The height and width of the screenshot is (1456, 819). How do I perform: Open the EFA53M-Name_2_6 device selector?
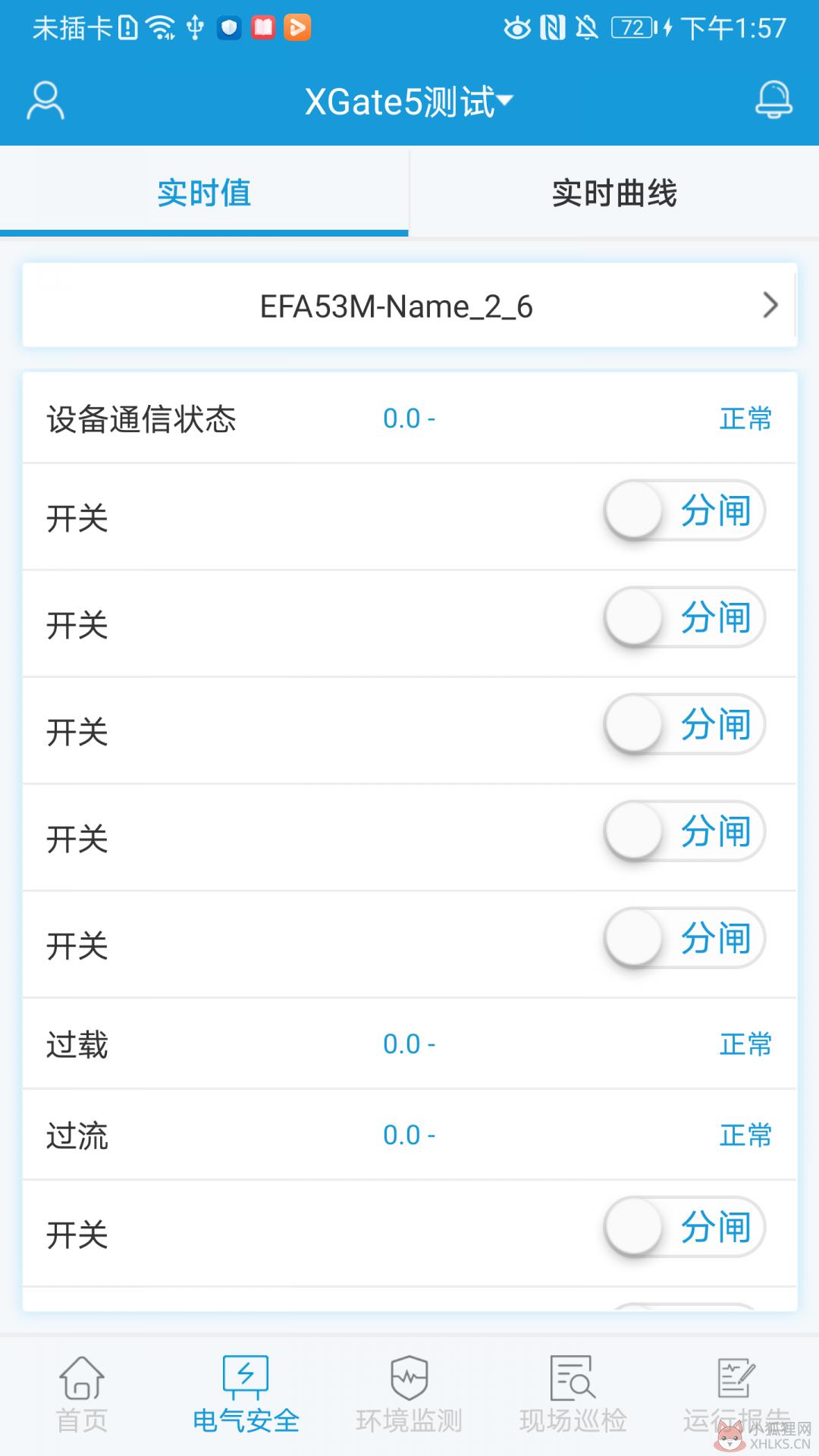tap(409, 306)
